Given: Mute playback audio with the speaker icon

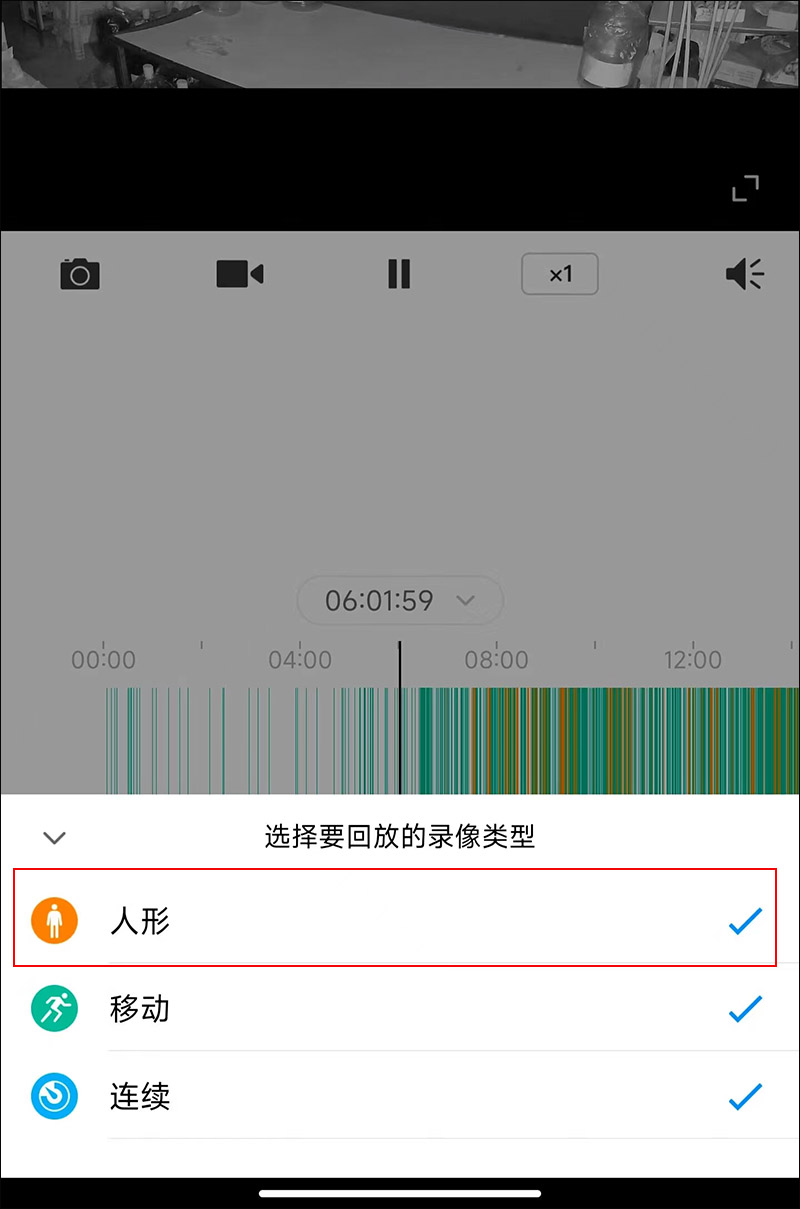Looking at the screenshot, I should (x=744, y=274).
